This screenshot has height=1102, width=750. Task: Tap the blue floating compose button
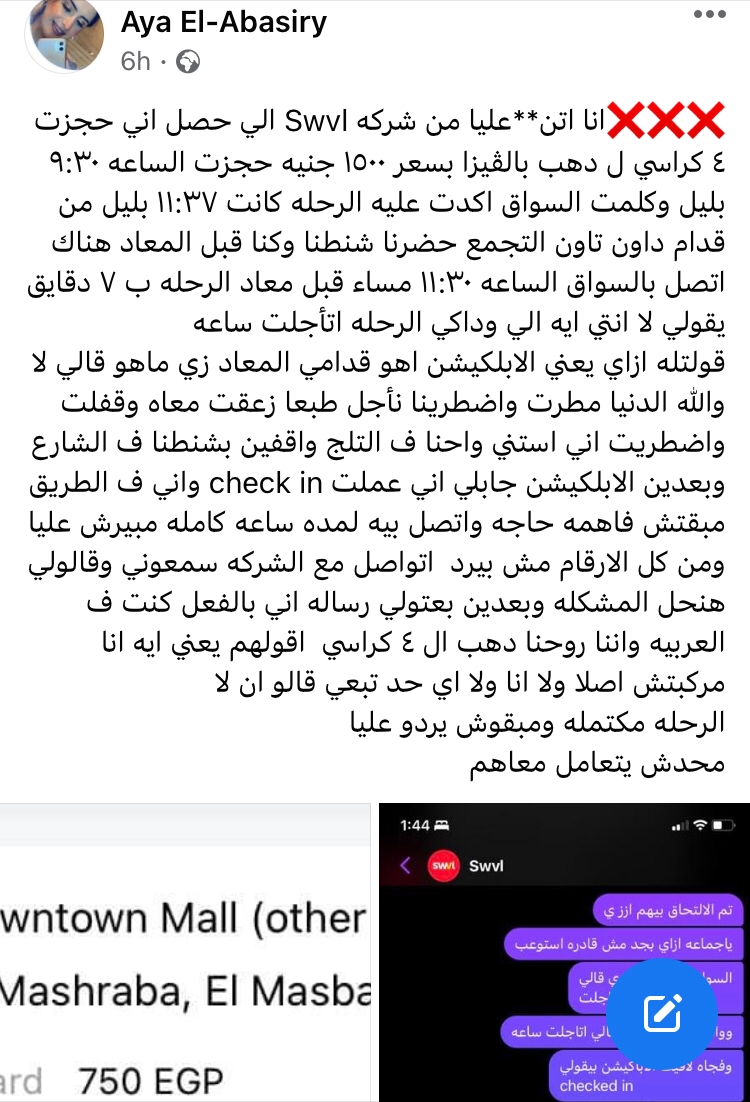pos(661,1015)
